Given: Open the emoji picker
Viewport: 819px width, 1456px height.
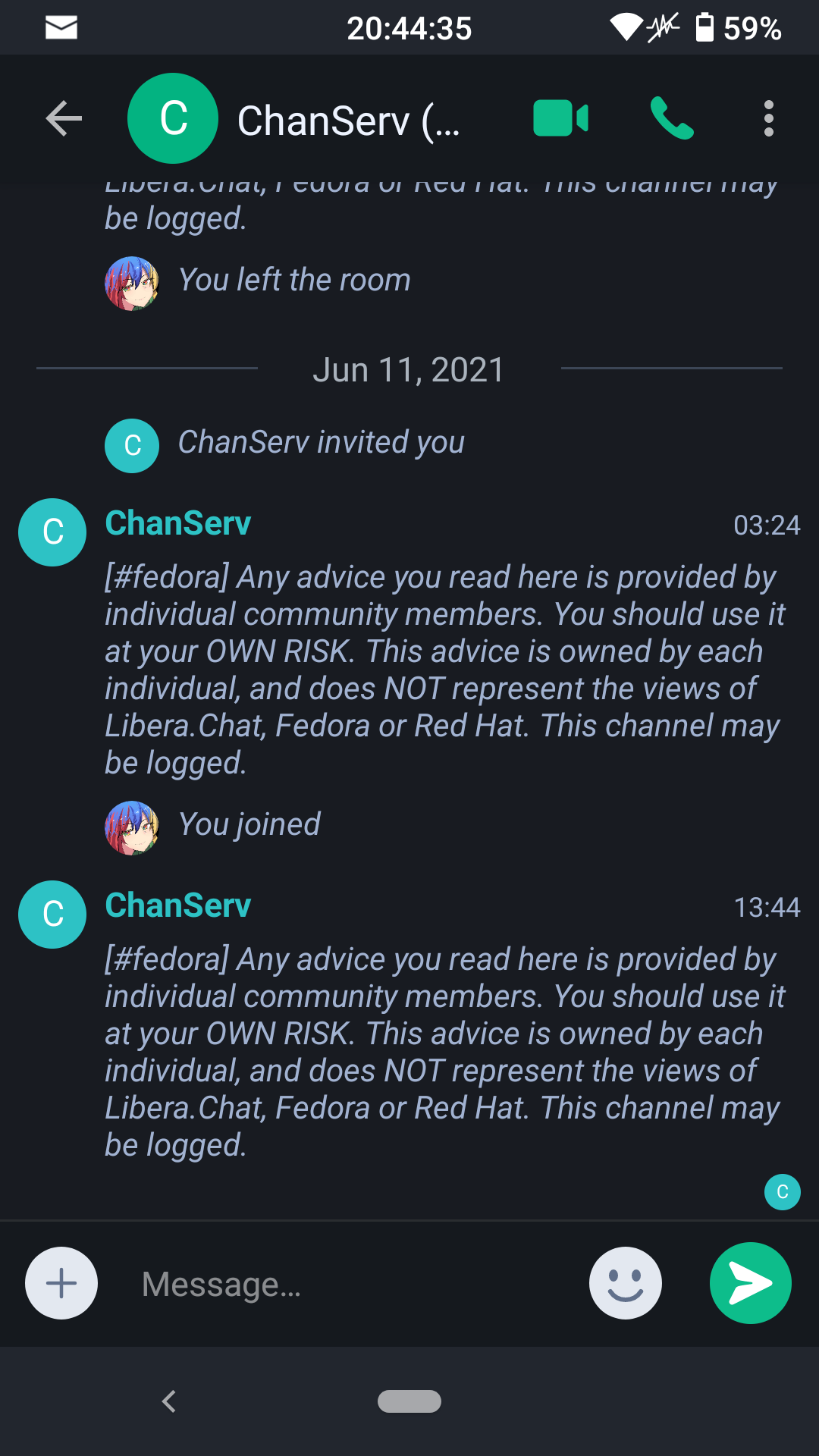Looking at the screenshot, I should point(626,1283).
